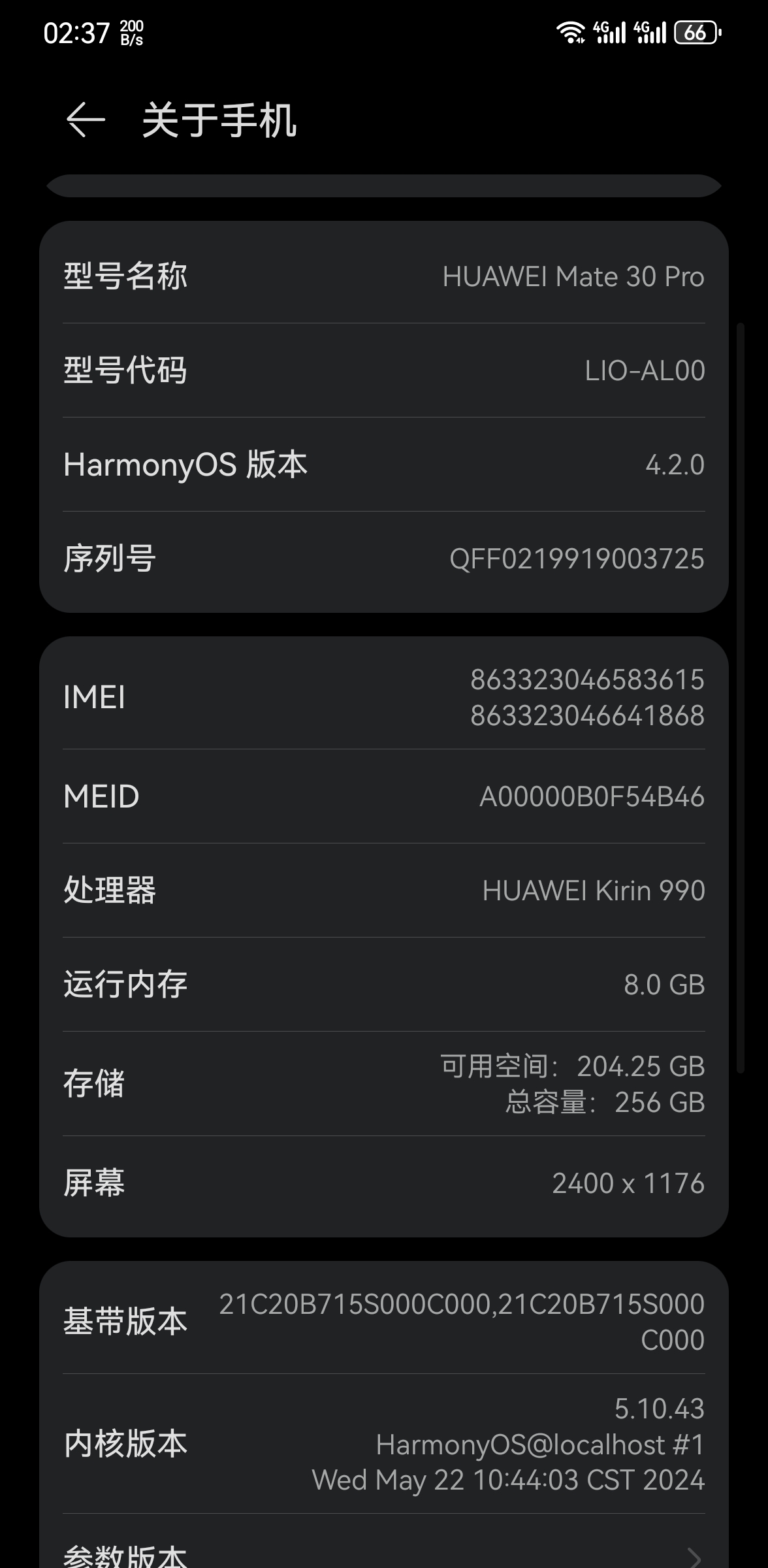Tap the 基带版本 section header
The image size is (768, 1568).
pos(384,1320)
